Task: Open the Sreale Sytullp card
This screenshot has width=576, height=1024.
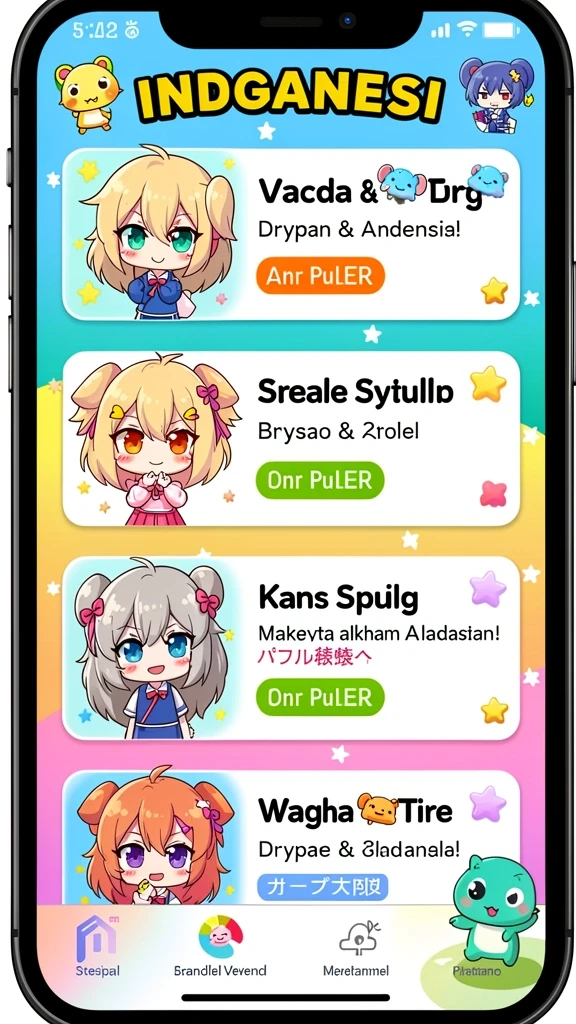Action: click(291, 438)
